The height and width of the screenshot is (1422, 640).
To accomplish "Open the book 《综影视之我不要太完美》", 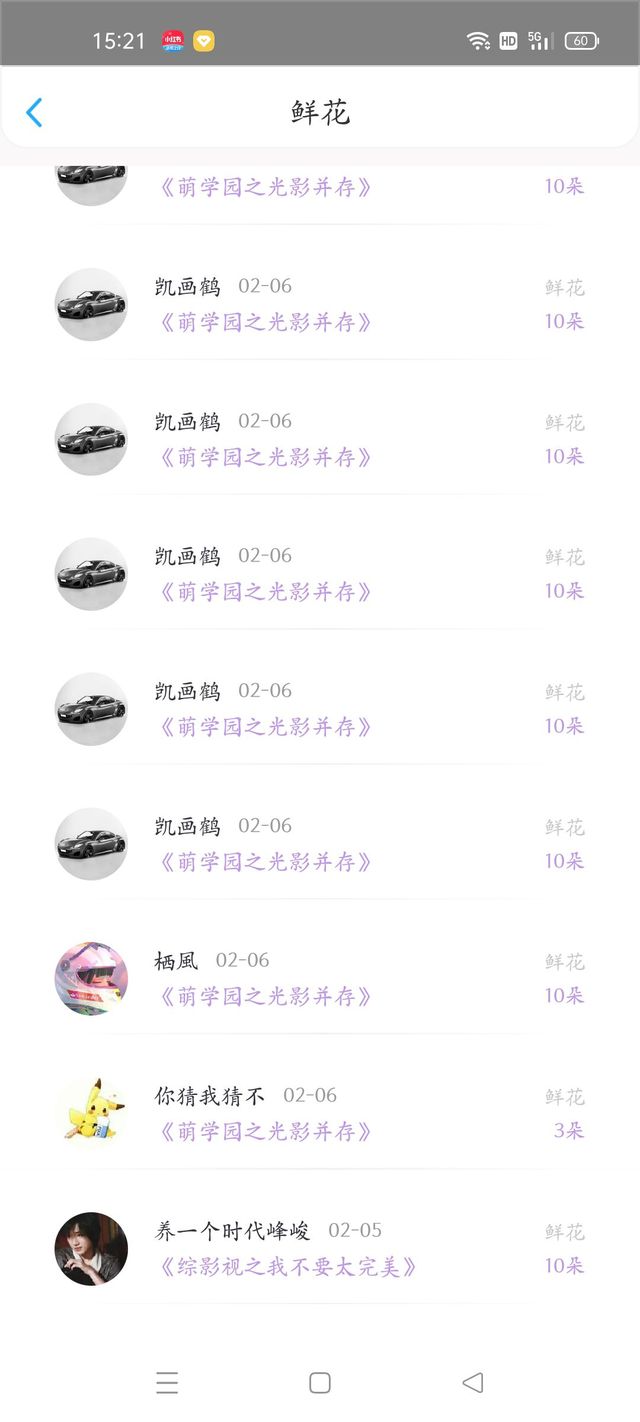I will 287,1267.
